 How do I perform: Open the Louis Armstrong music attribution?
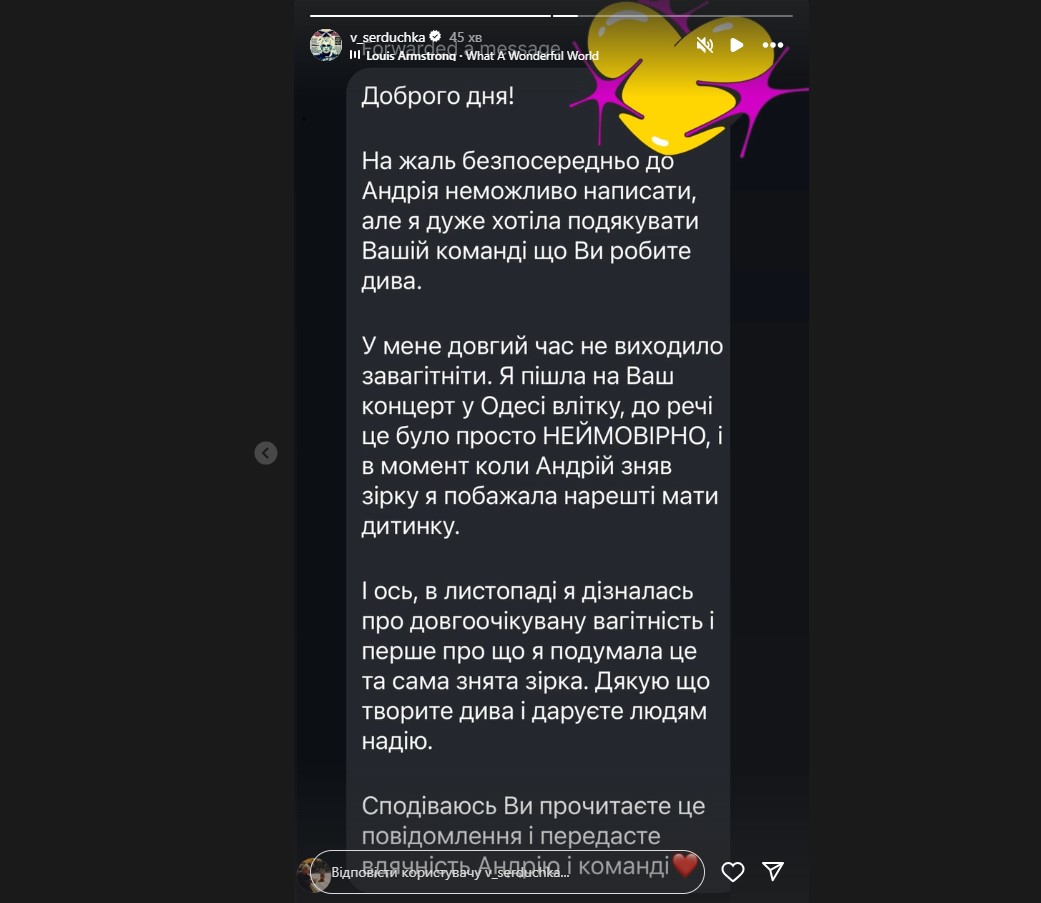tap(476, 56)
